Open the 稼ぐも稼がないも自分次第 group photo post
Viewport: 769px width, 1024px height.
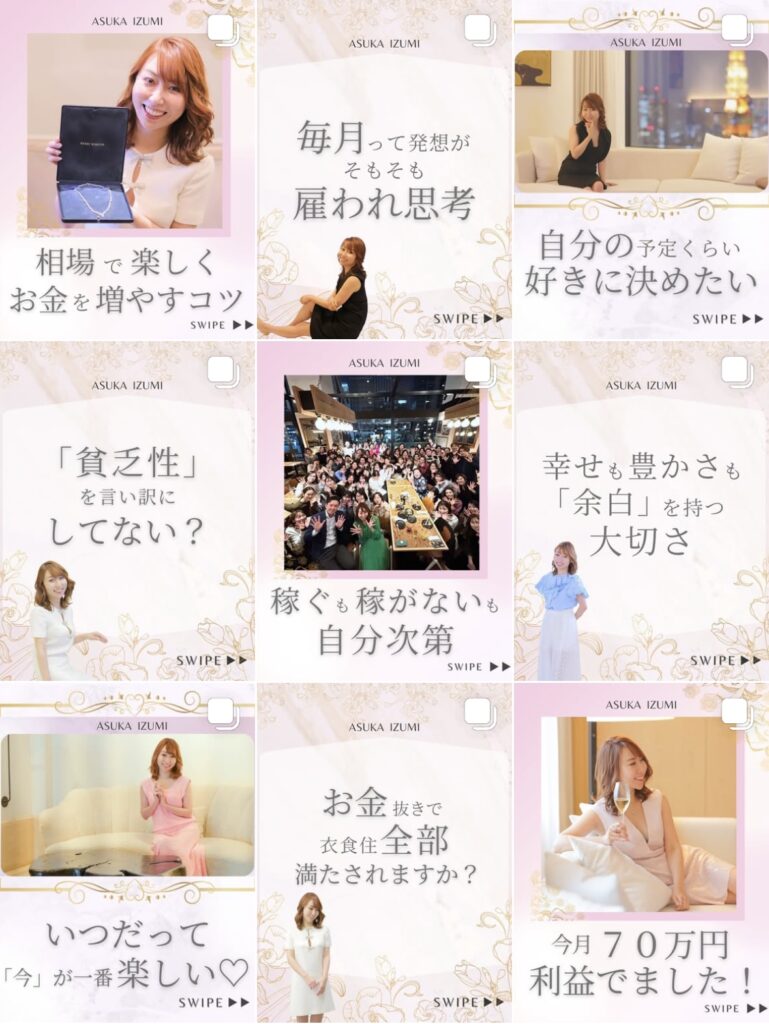click(x=384, y=511)
